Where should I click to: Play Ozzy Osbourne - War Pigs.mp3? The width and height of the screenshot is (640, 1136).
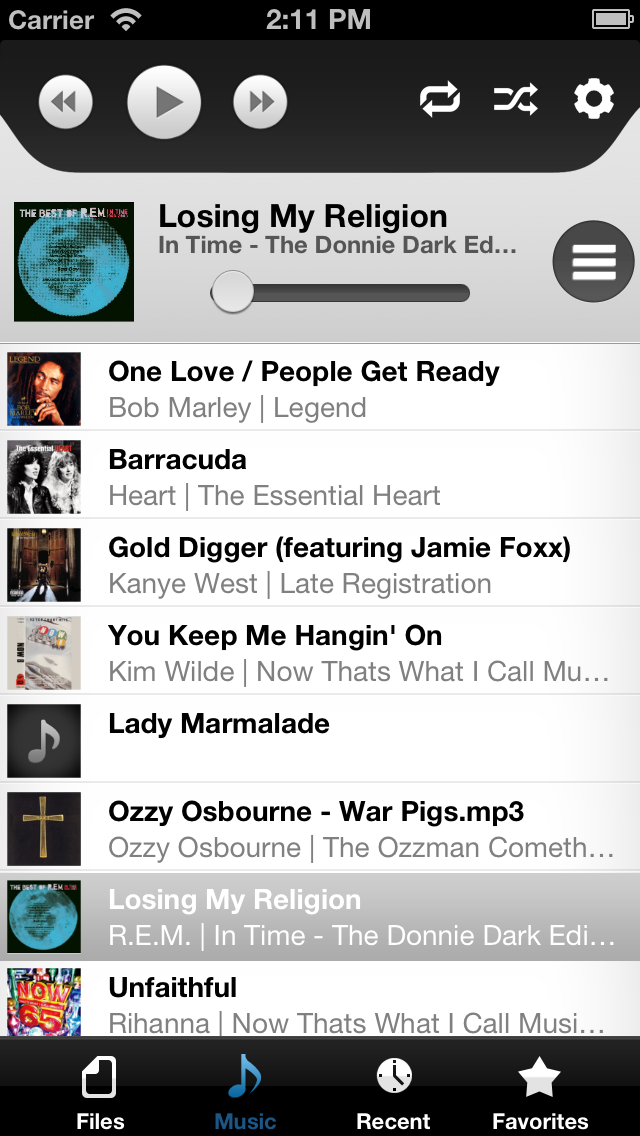(320, 827)
